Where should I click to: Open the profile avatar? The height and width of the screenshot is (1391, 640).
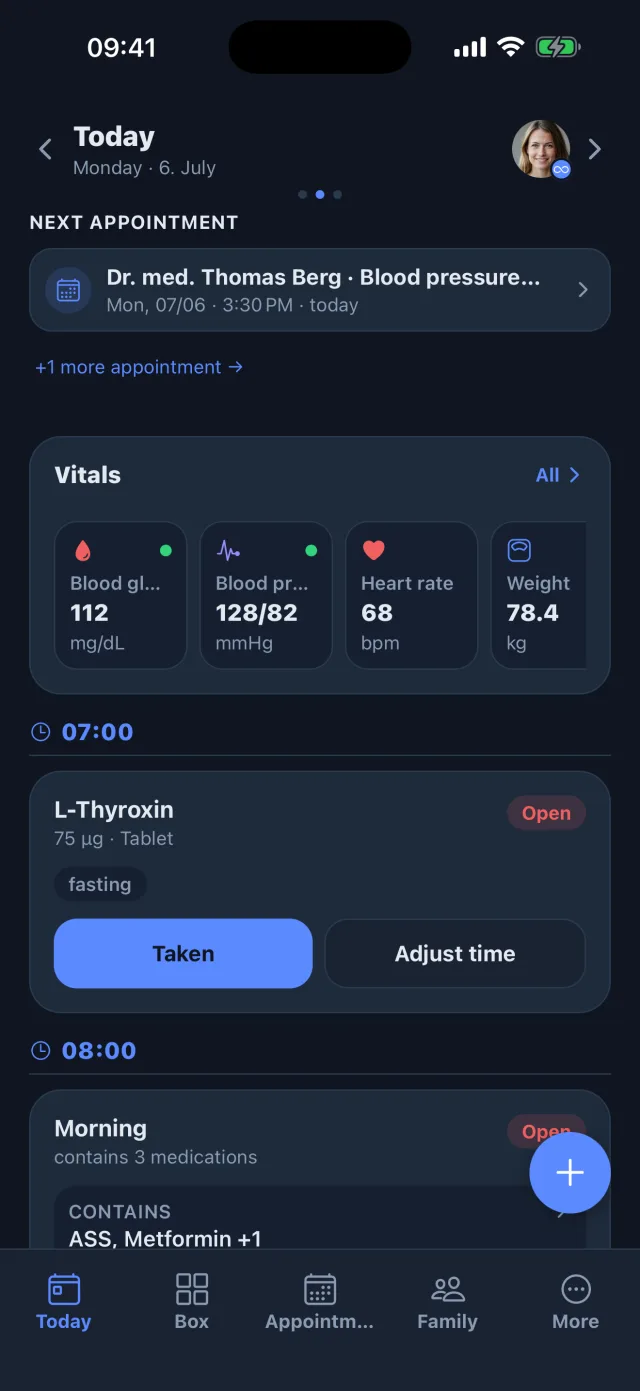(541, 149)
